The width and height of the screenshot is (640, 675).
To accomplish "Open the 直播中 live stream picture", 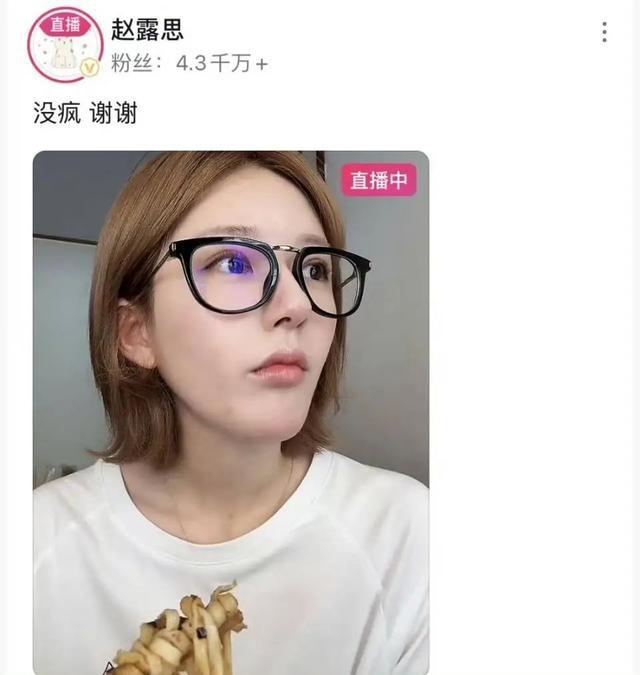I will [231, 412].
